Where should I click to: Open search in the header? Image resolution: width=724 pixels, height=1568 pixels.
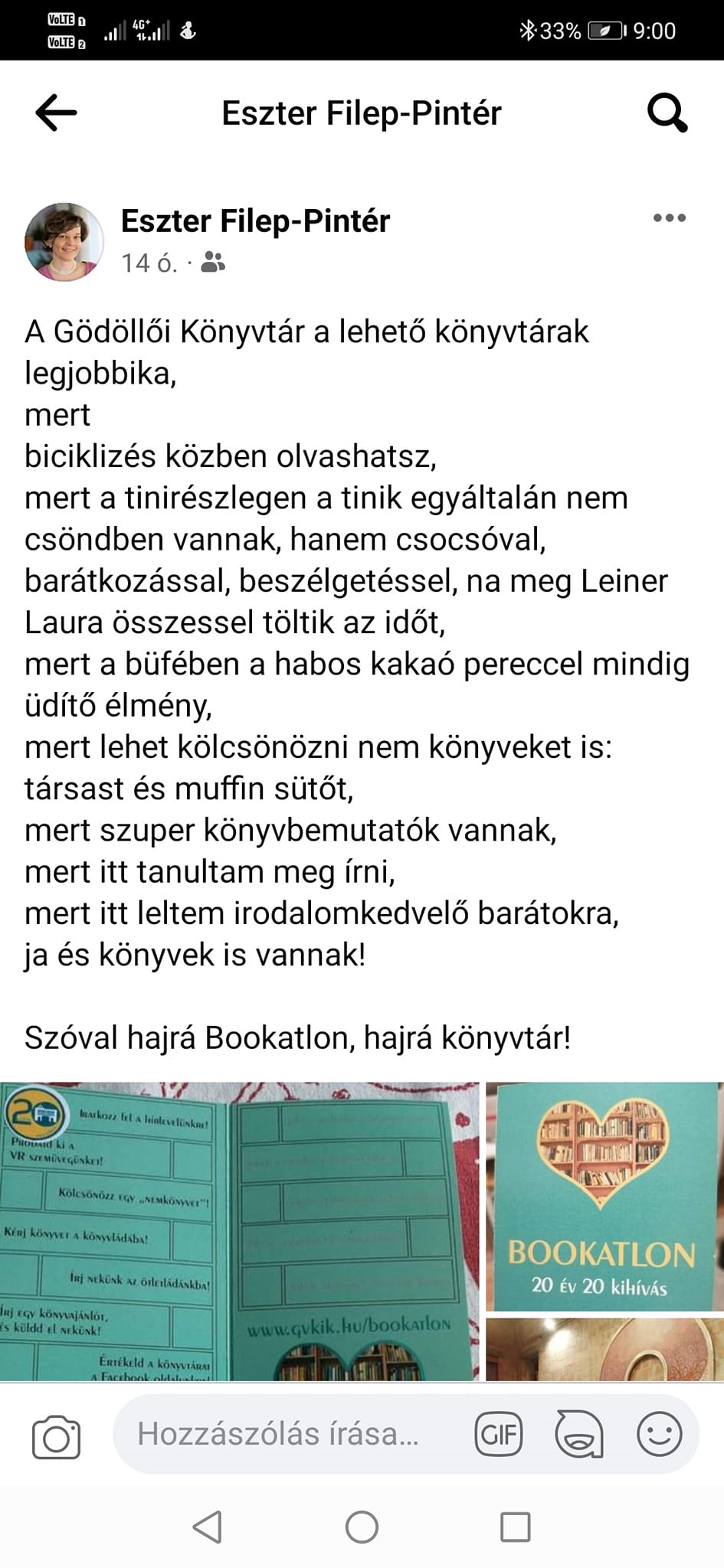(667, 113)
